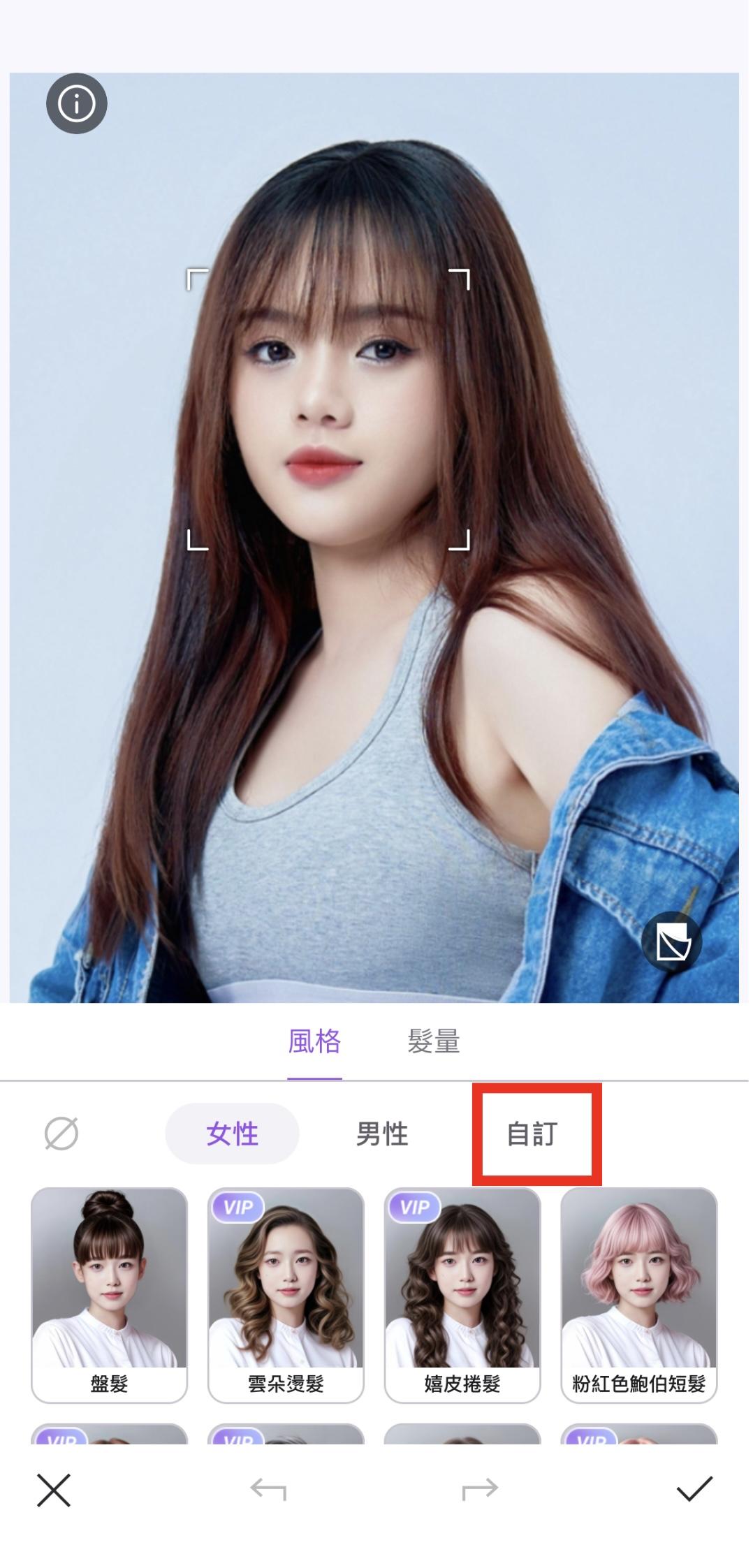Open the 自訂 custom option

coord(532,1134)
